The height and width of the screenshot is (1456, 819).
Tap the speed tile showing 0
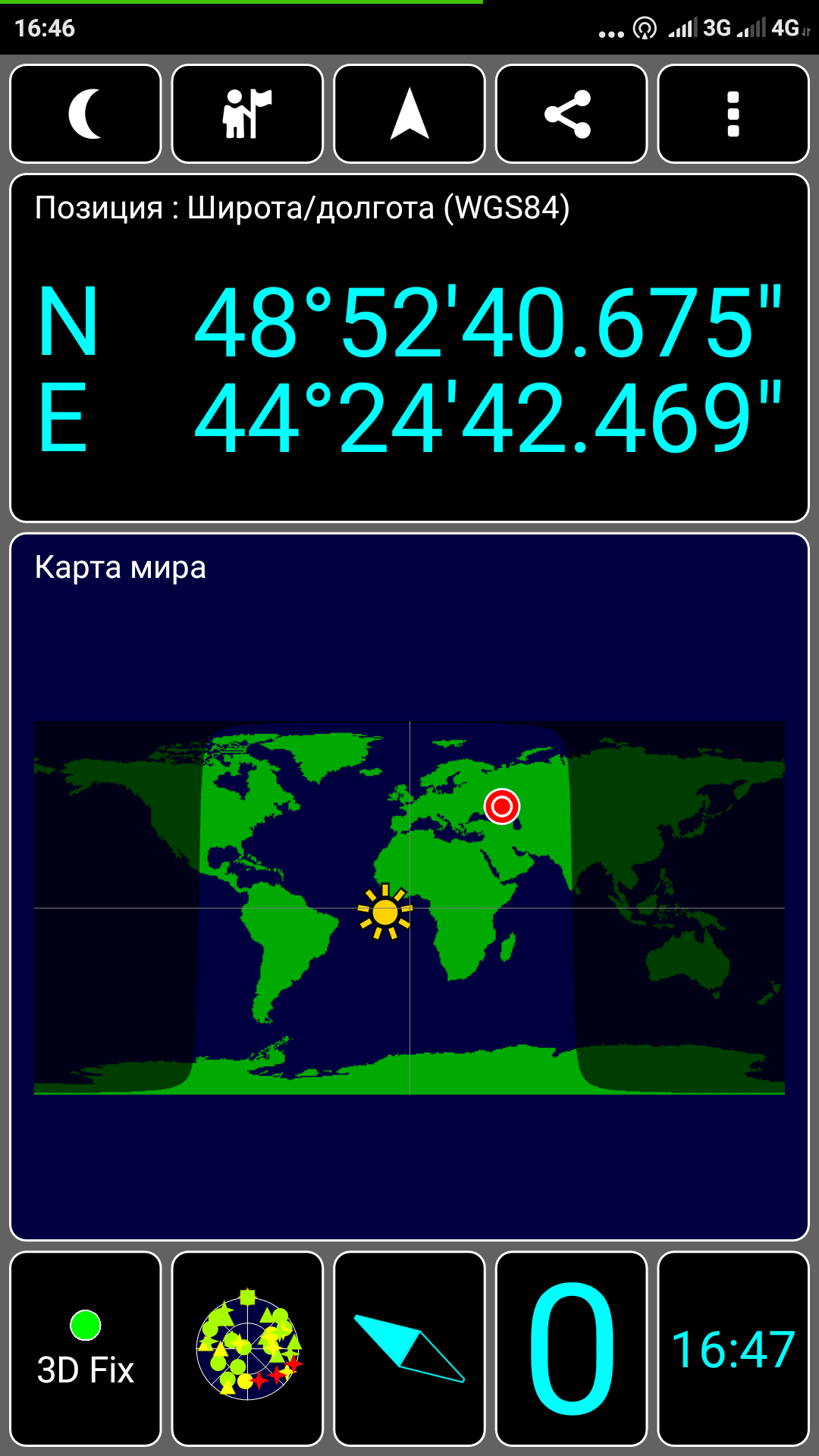(x=571, y=1349)
